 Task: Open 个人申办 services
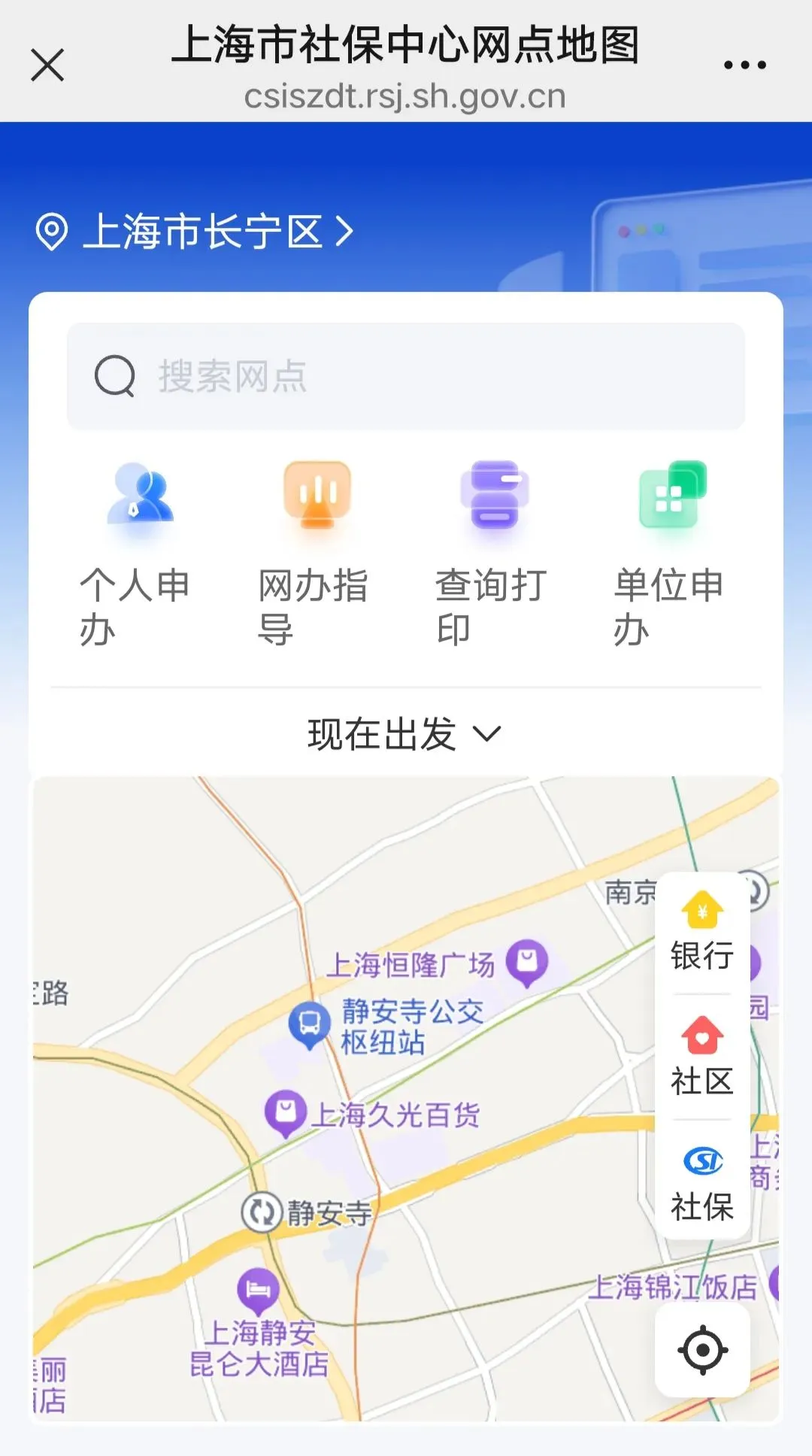tap(138, 554)
